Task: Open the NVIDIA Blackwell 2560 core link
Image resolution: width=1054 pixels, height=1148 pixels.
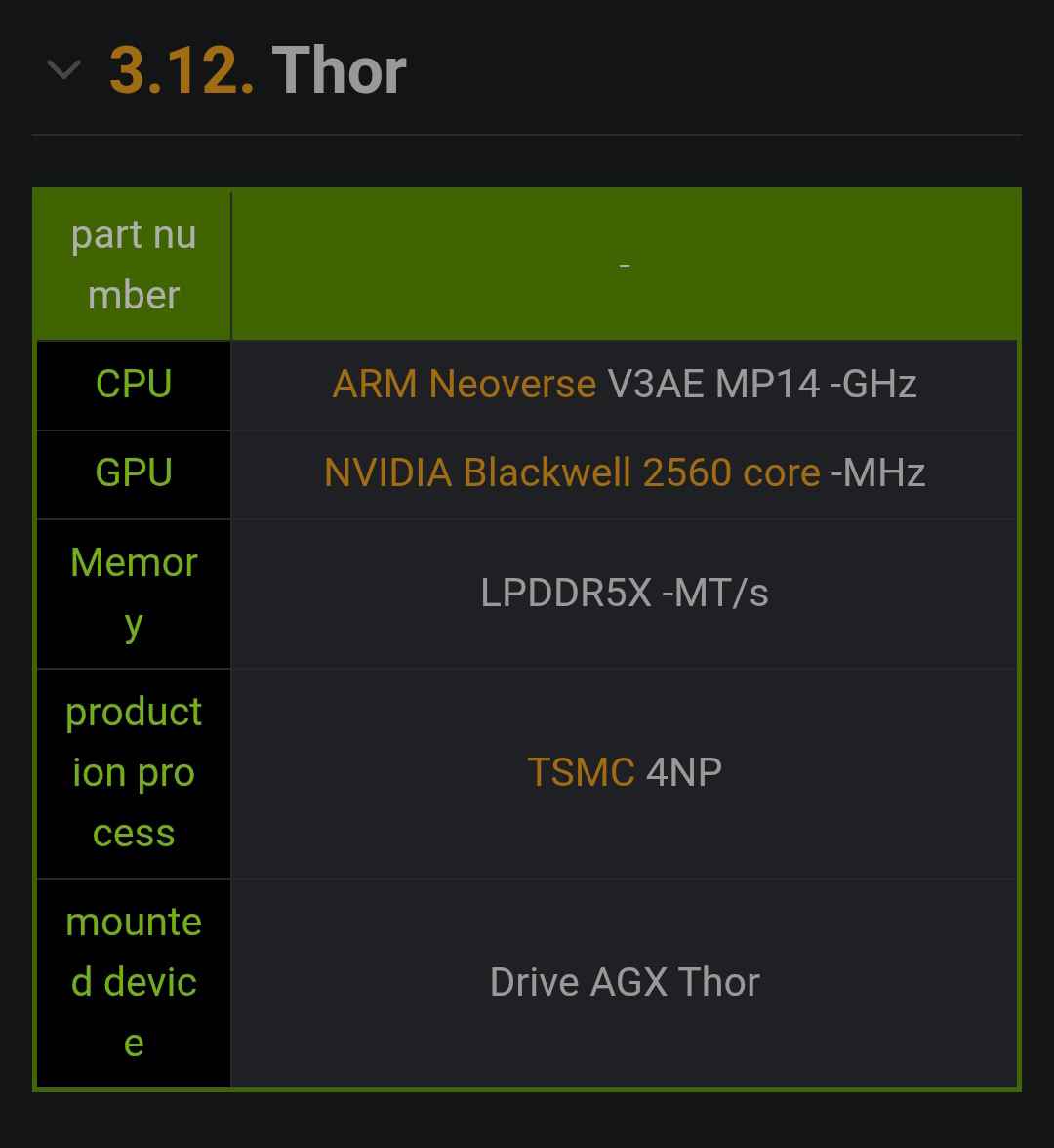Action: 572,472
